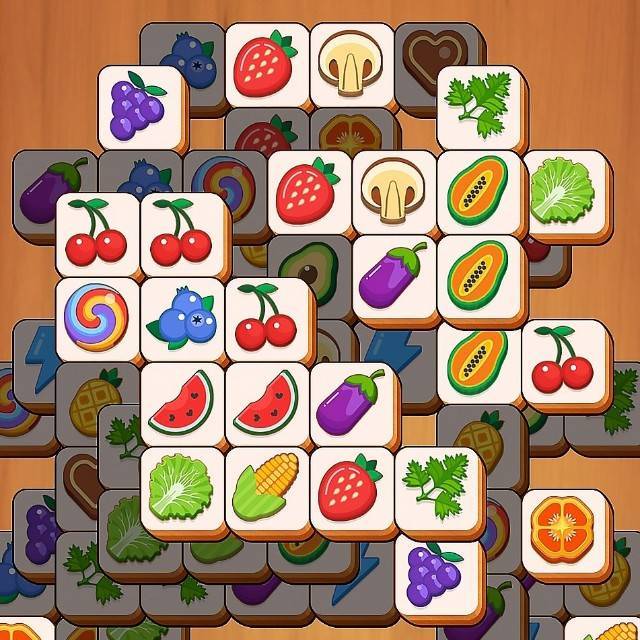This screenshot has width=640, height=640.
Task: Tap the grapes tile above the cherries
Action: [138, 106]
